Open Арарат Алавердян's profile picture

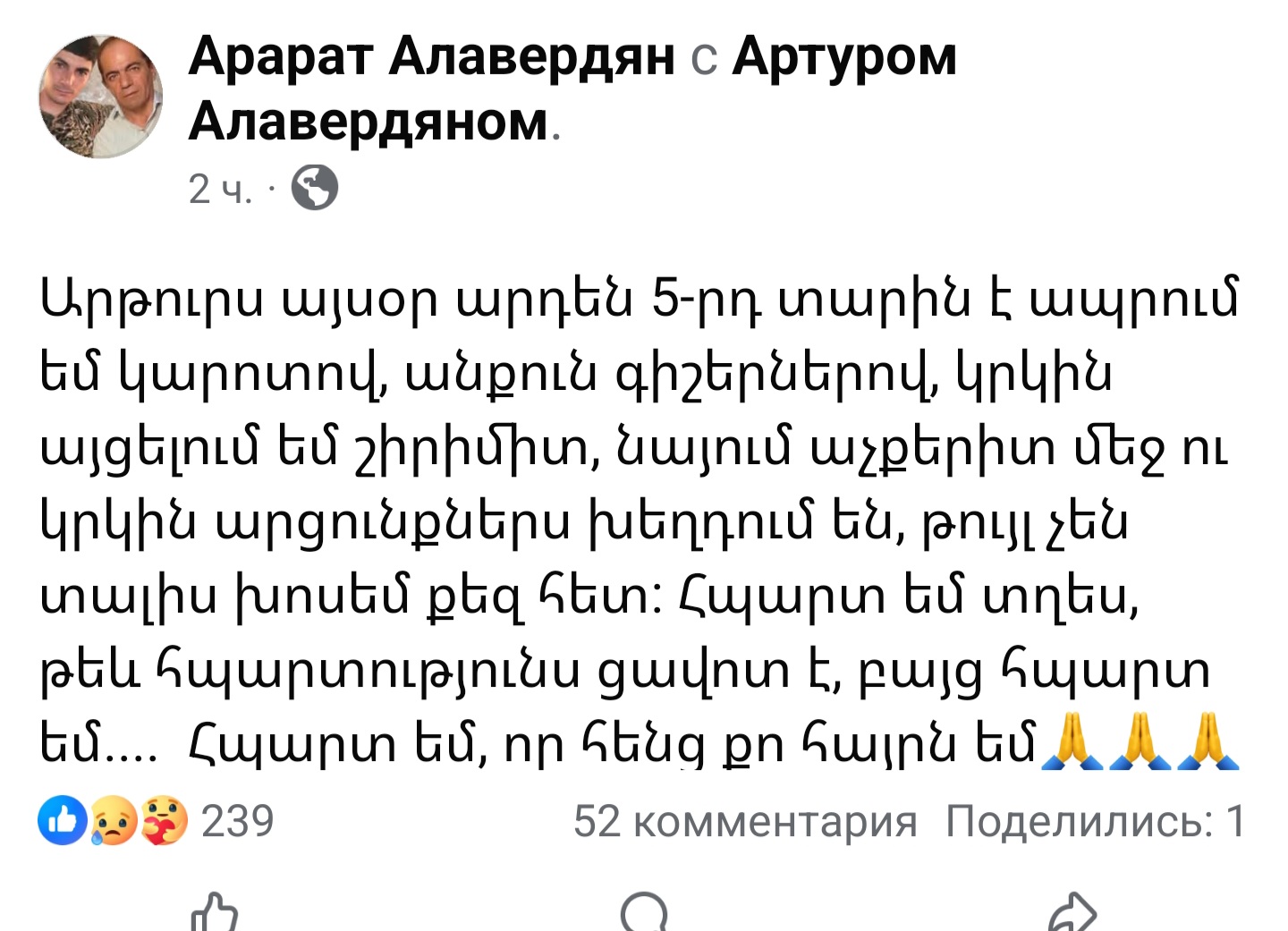[100, 97]
